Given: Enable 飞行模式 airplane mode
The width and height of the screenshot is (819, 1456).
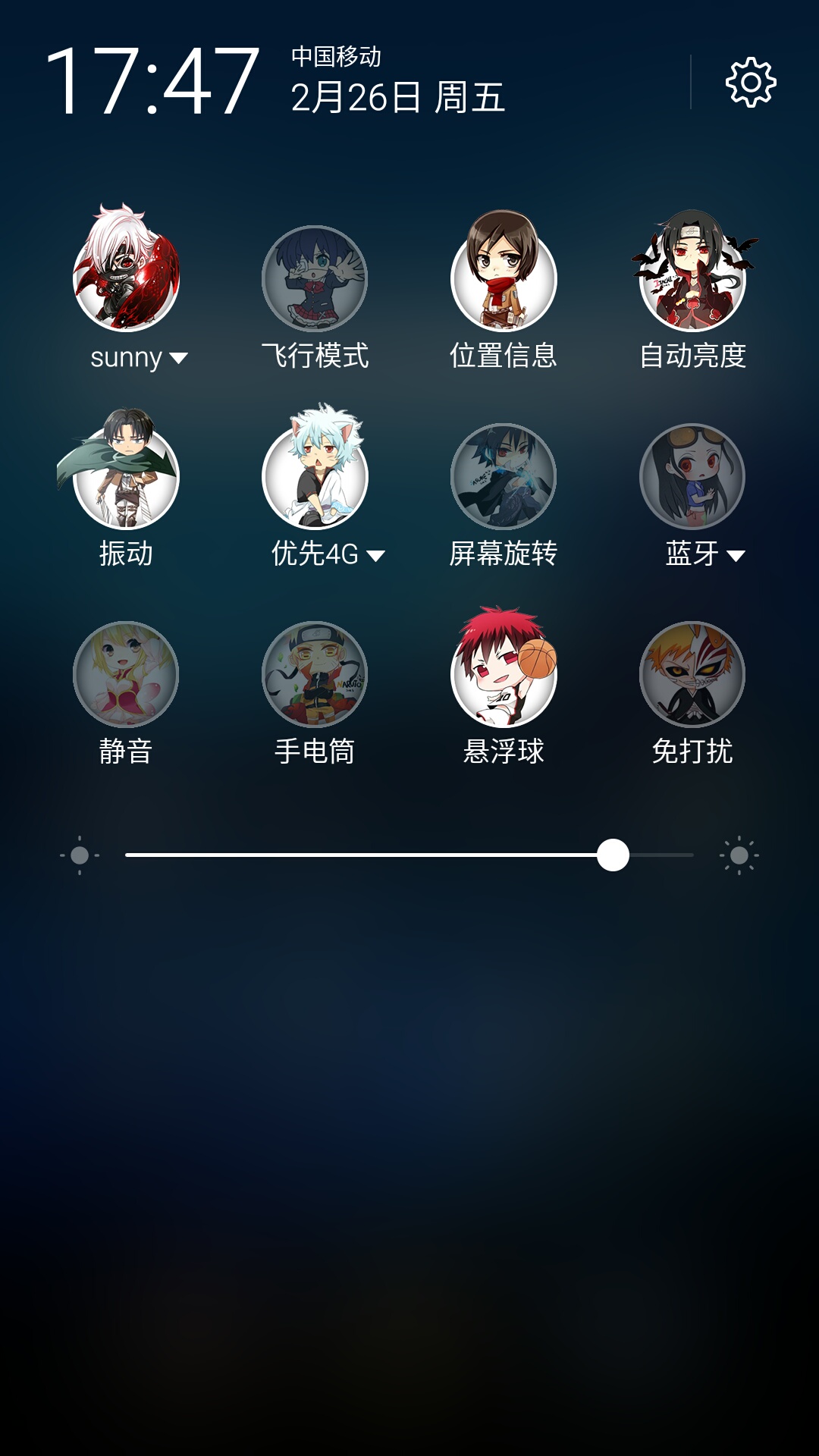Looking at the screenshot, I should pos(315,278).
